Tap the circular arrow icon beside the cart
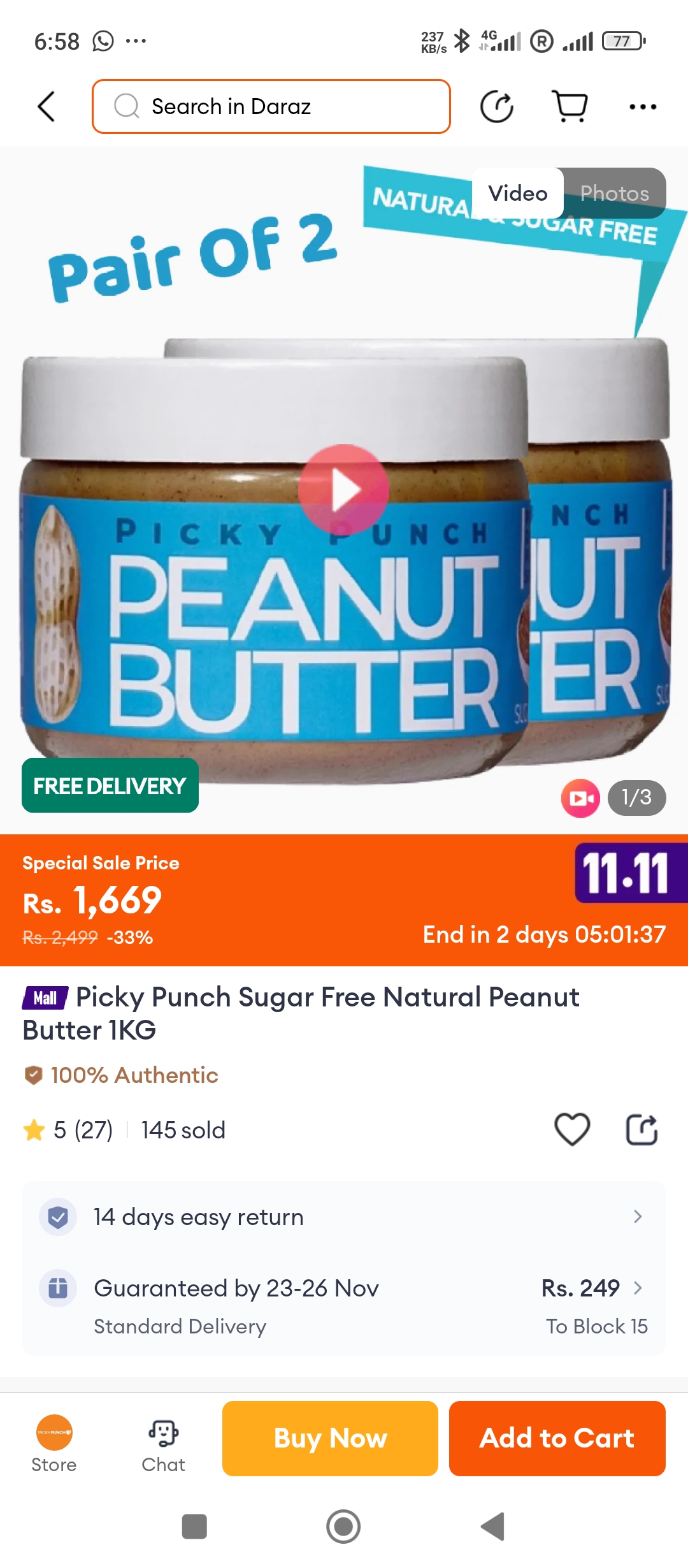The image size is (688, 1568). coord(497,106)
